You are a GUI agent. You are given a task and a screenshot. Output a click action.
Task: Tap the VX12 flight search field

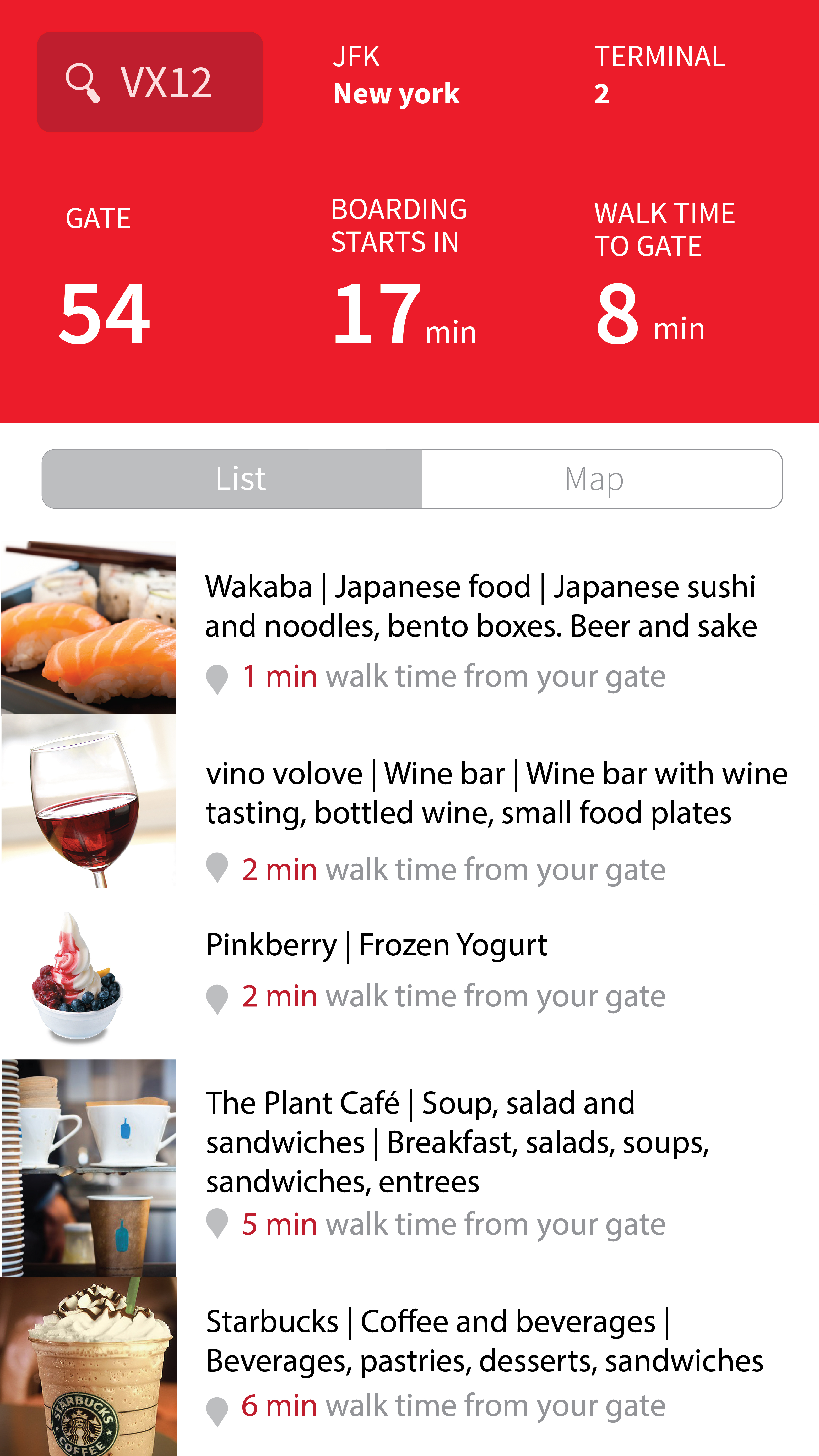point(150,83)
